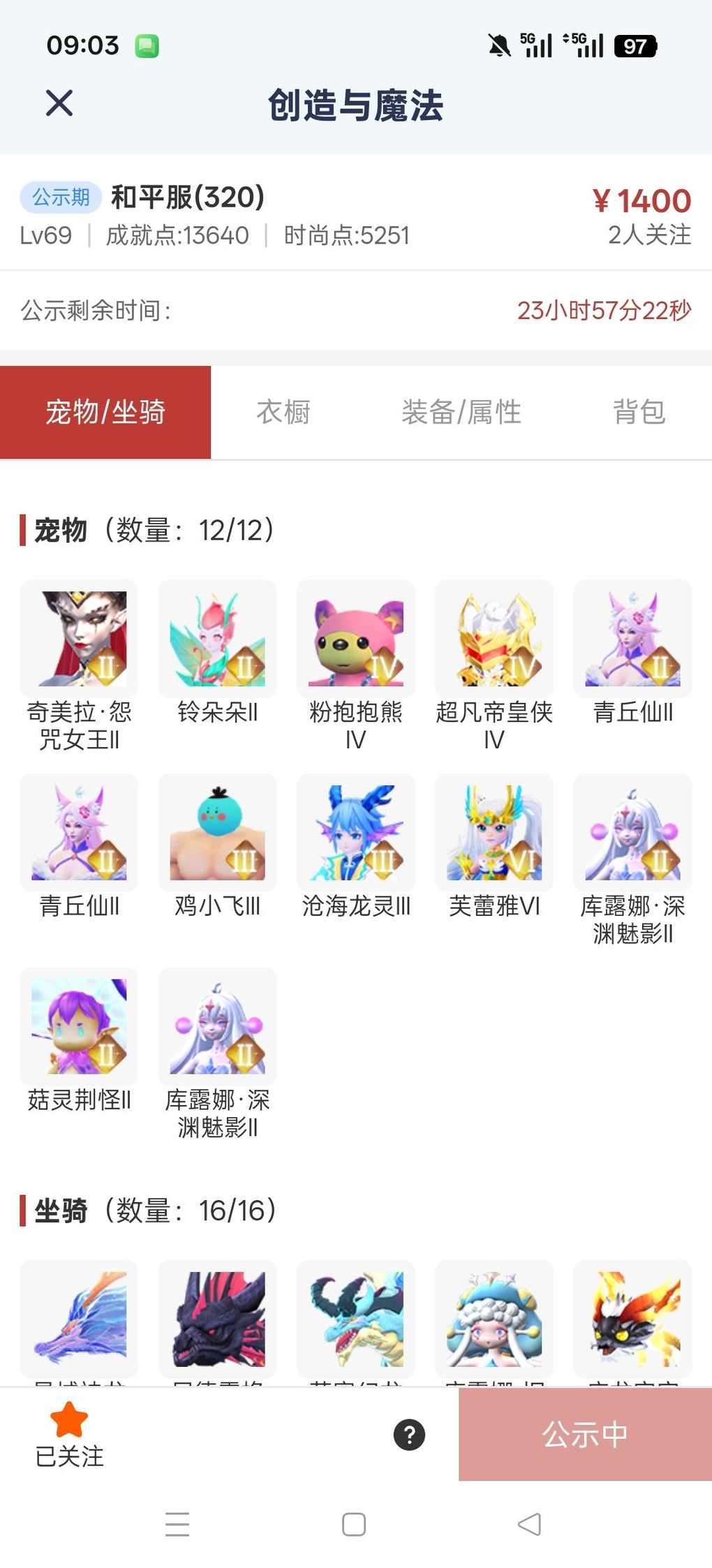Viewport: 712px width, 1568px height.
Task: View pet 沧海龙灵III
Action: (x=355, y=832)
